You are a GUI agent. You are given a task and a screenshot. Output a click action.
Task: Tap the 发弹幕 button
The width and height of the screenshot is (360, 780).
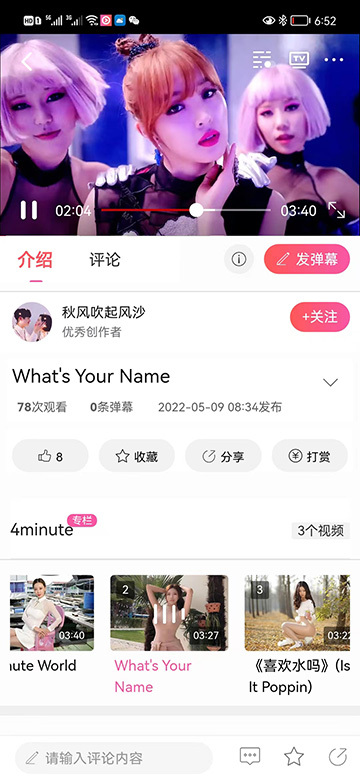point(307,259)
